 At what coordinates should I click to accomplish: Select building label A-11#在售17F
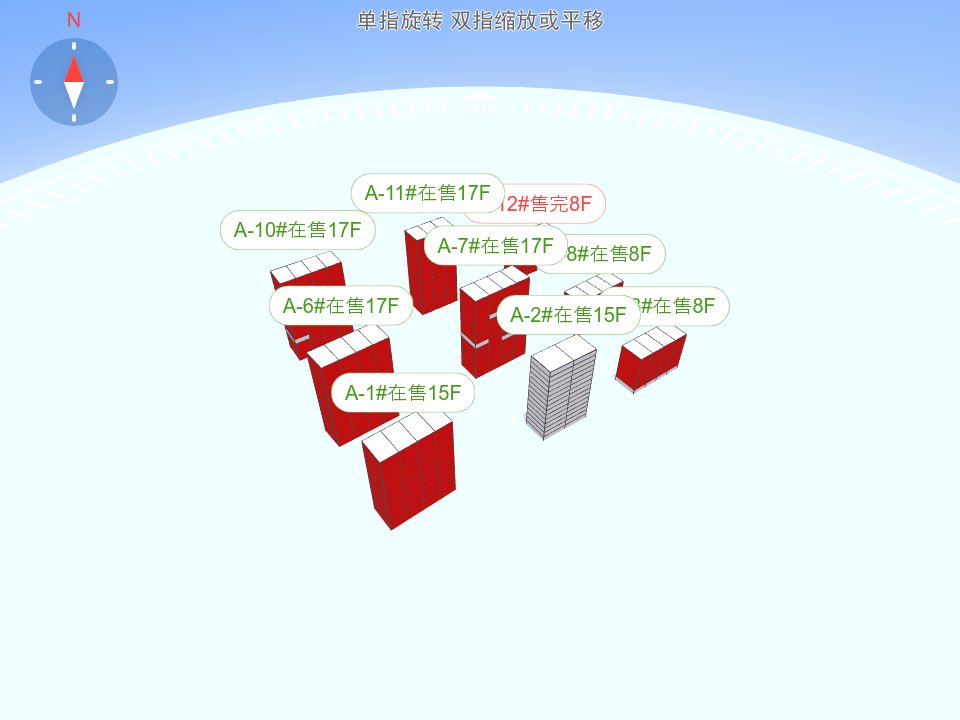tap(427, 193)
